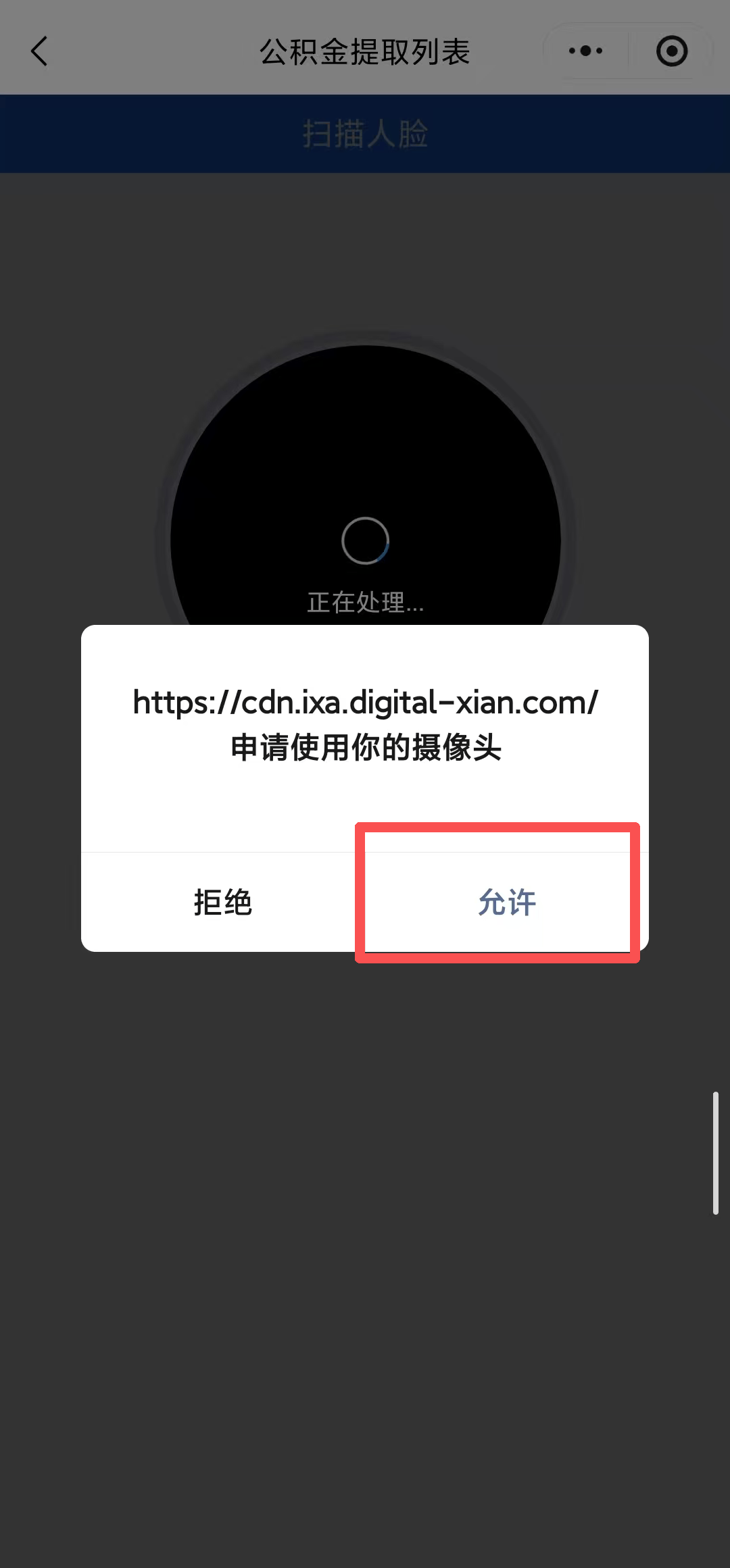
Task: Open the mini program more options menu
Action: (585, 51)
